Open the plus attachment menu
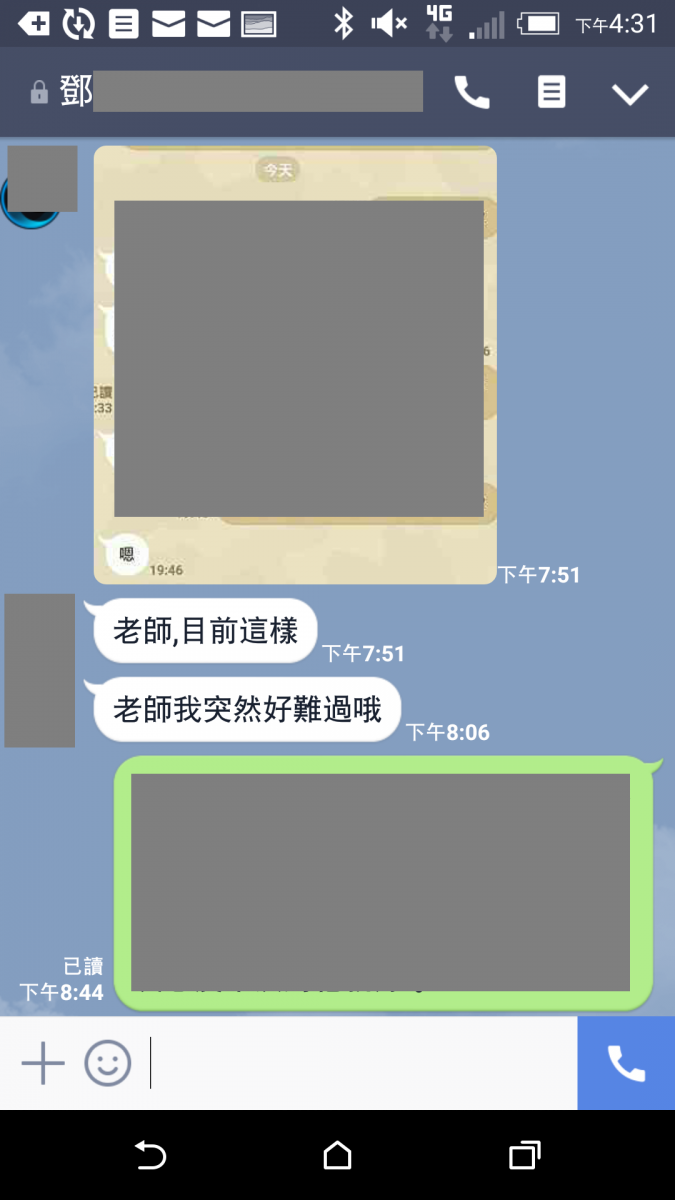The width and height of the screenshot is (675, 1200). (43, 1063)
